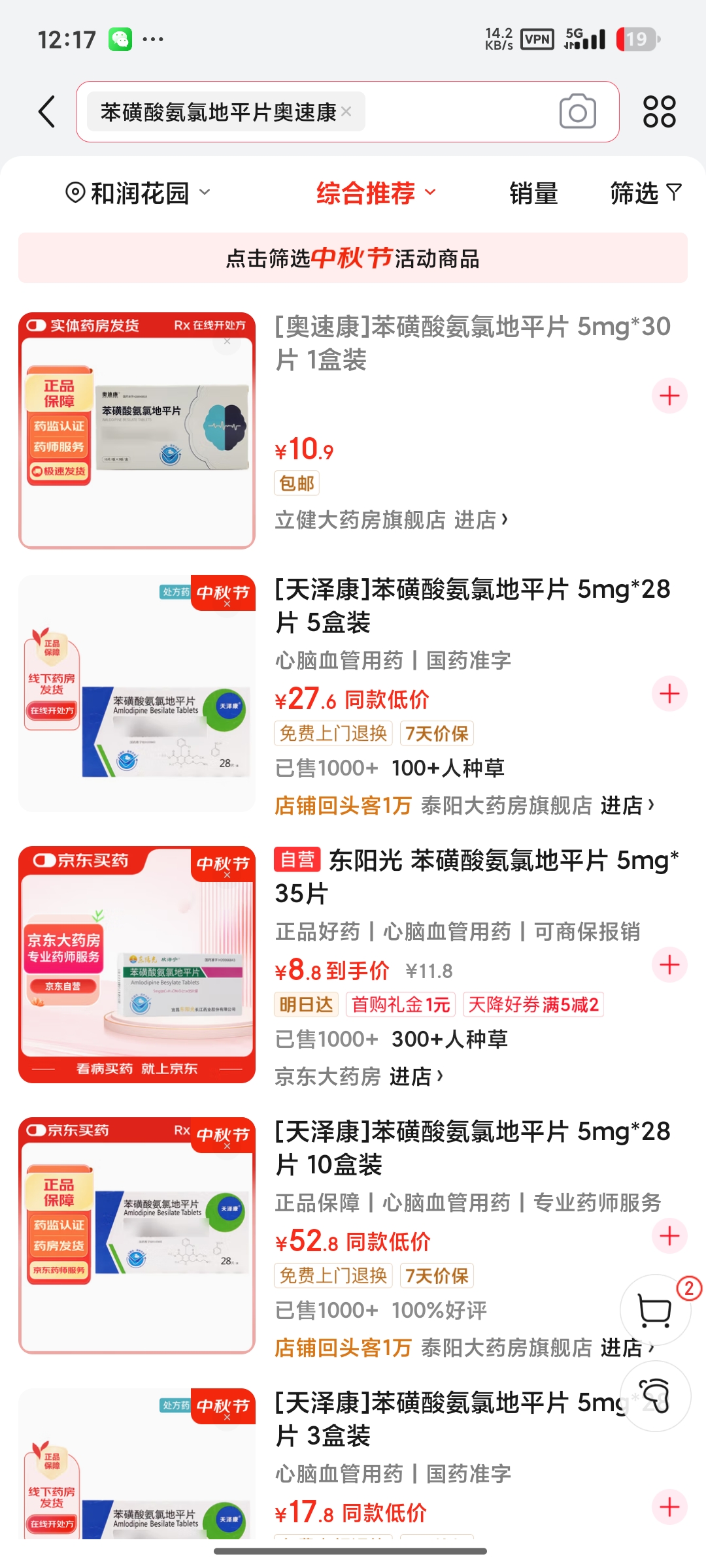Filter 中秋节 promotion items via banner

[353, 258]
